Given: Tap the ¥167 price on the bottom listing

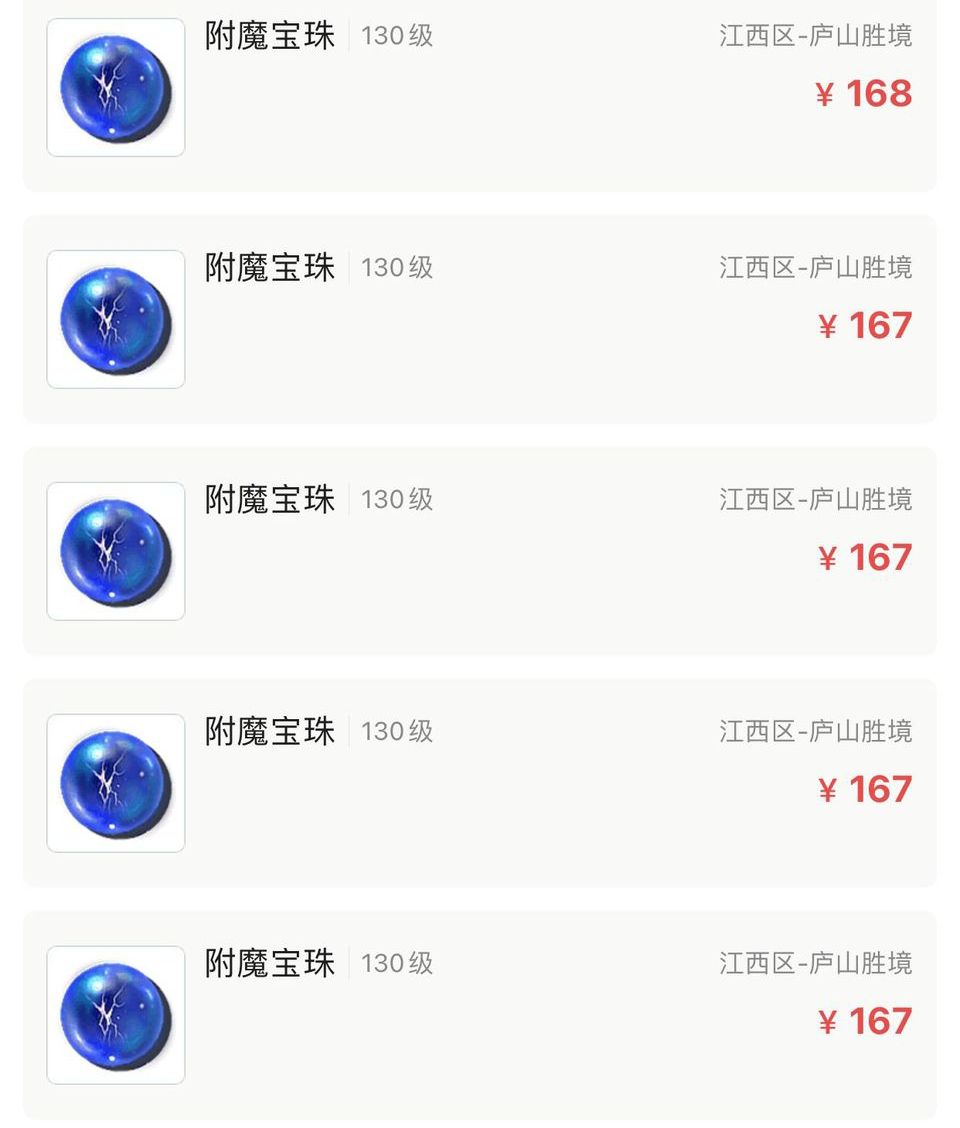Looking at the screenshot, I should pos(866,1021).
